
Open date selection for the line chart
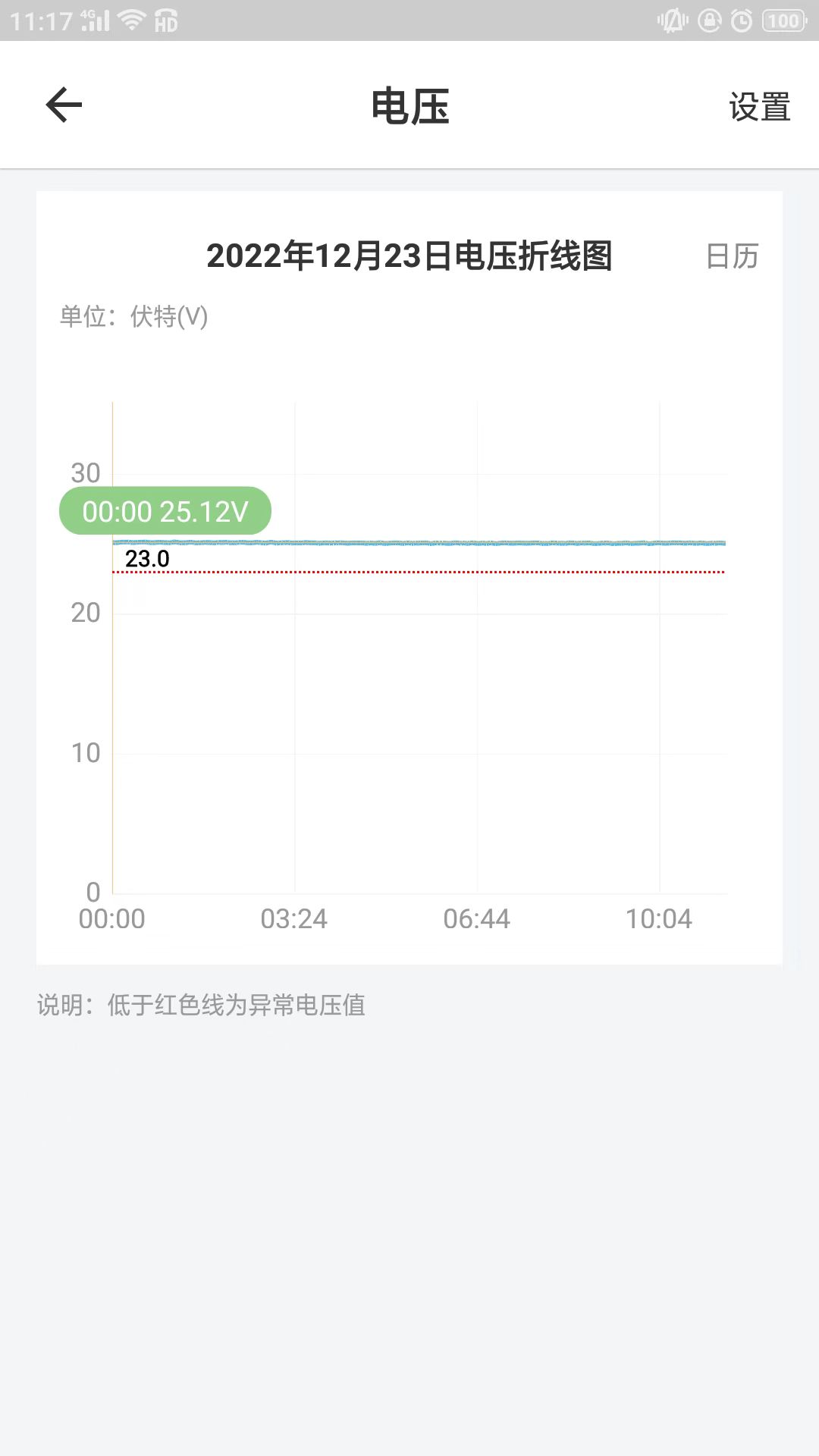click(732, 257)
